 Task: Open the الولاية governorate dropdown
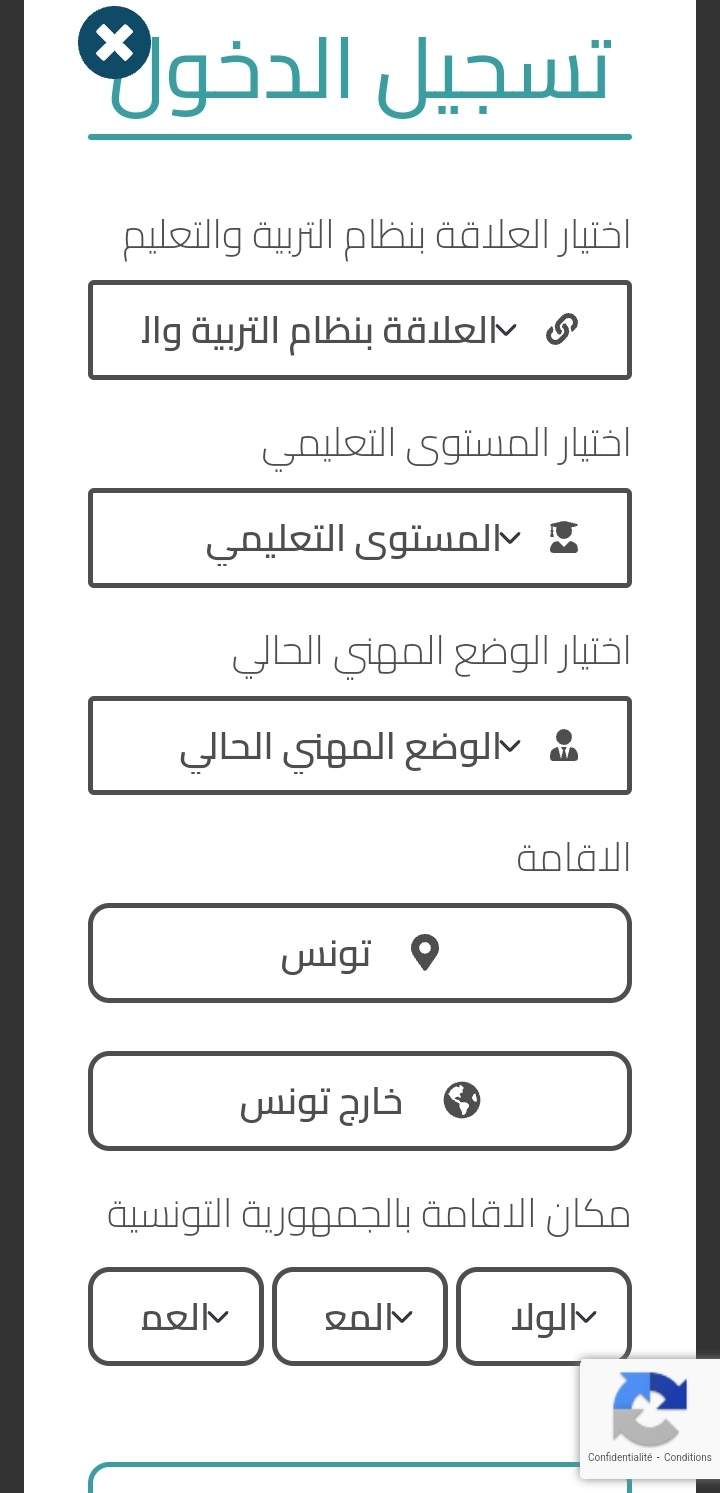pyautogui.click(x=544, y=1317)
